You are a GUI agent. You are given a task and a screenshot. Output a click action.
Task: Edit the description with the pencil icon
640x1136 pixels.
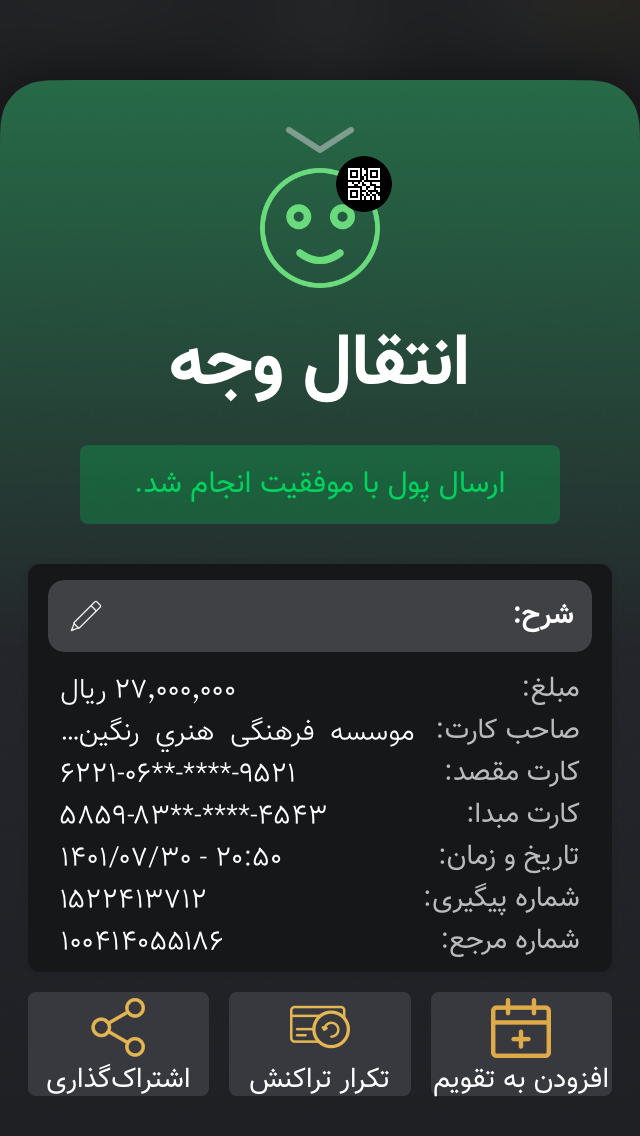(86, 616)
